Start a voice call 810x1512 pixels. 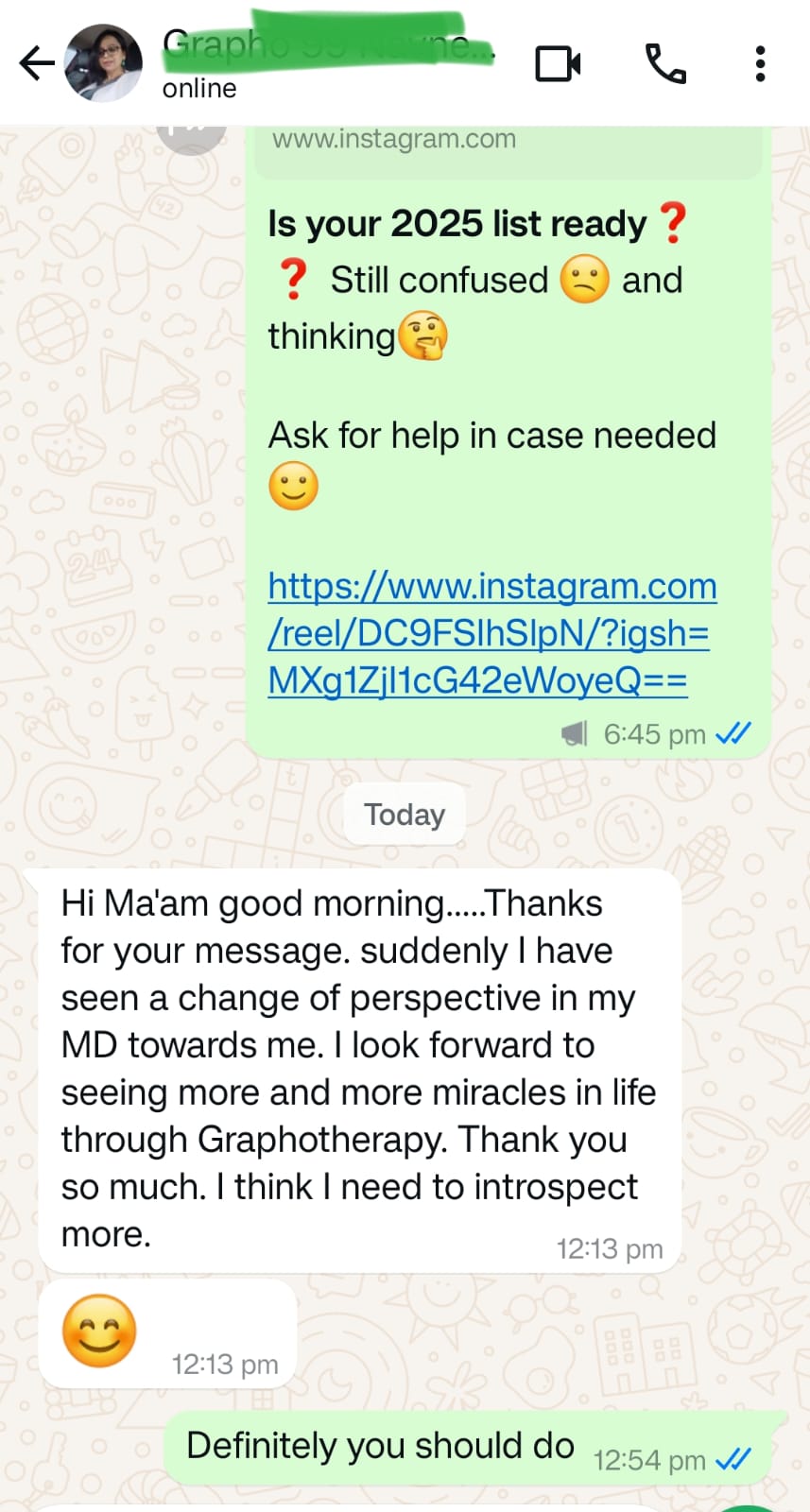[x=665, y=64]
